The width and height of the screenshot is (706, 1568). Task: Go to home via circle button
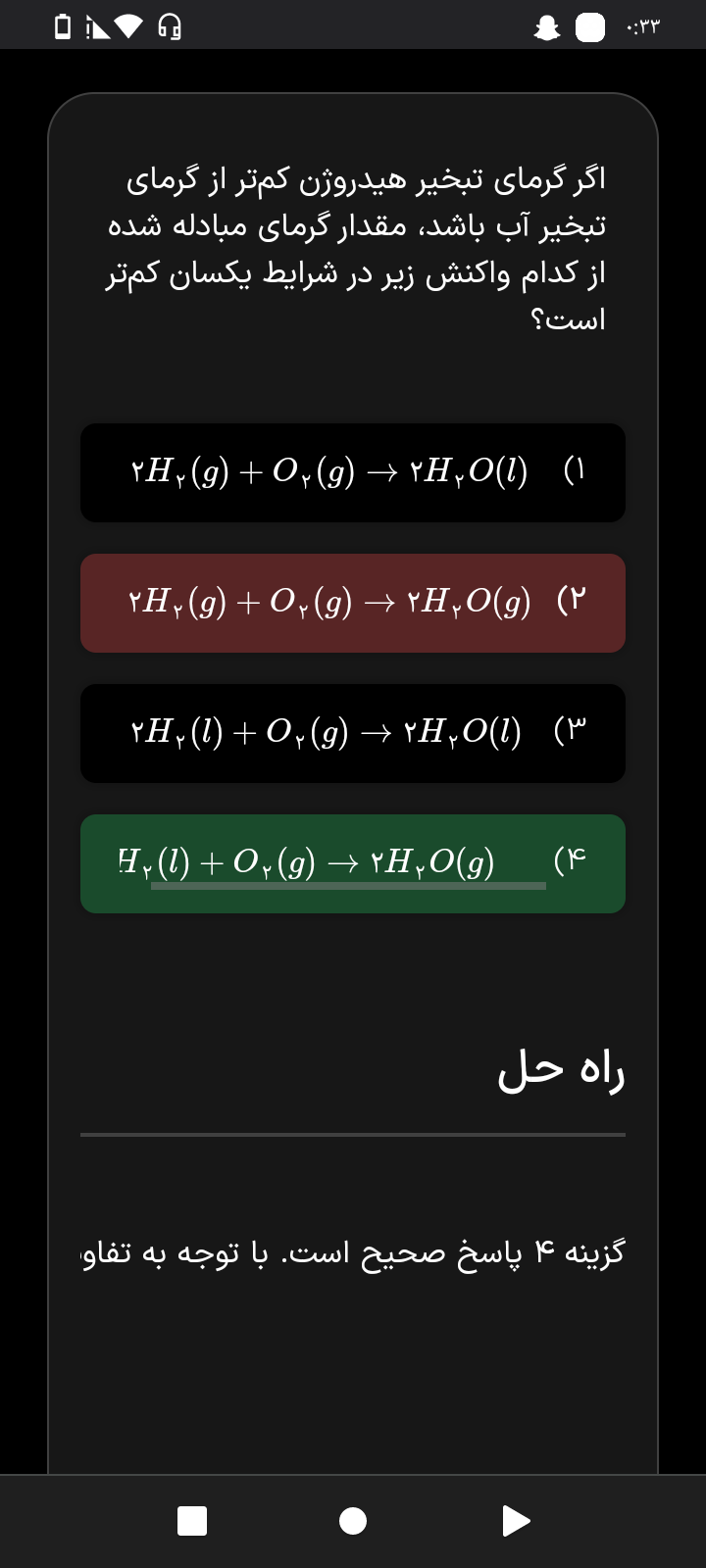(x=353, y=1521)
